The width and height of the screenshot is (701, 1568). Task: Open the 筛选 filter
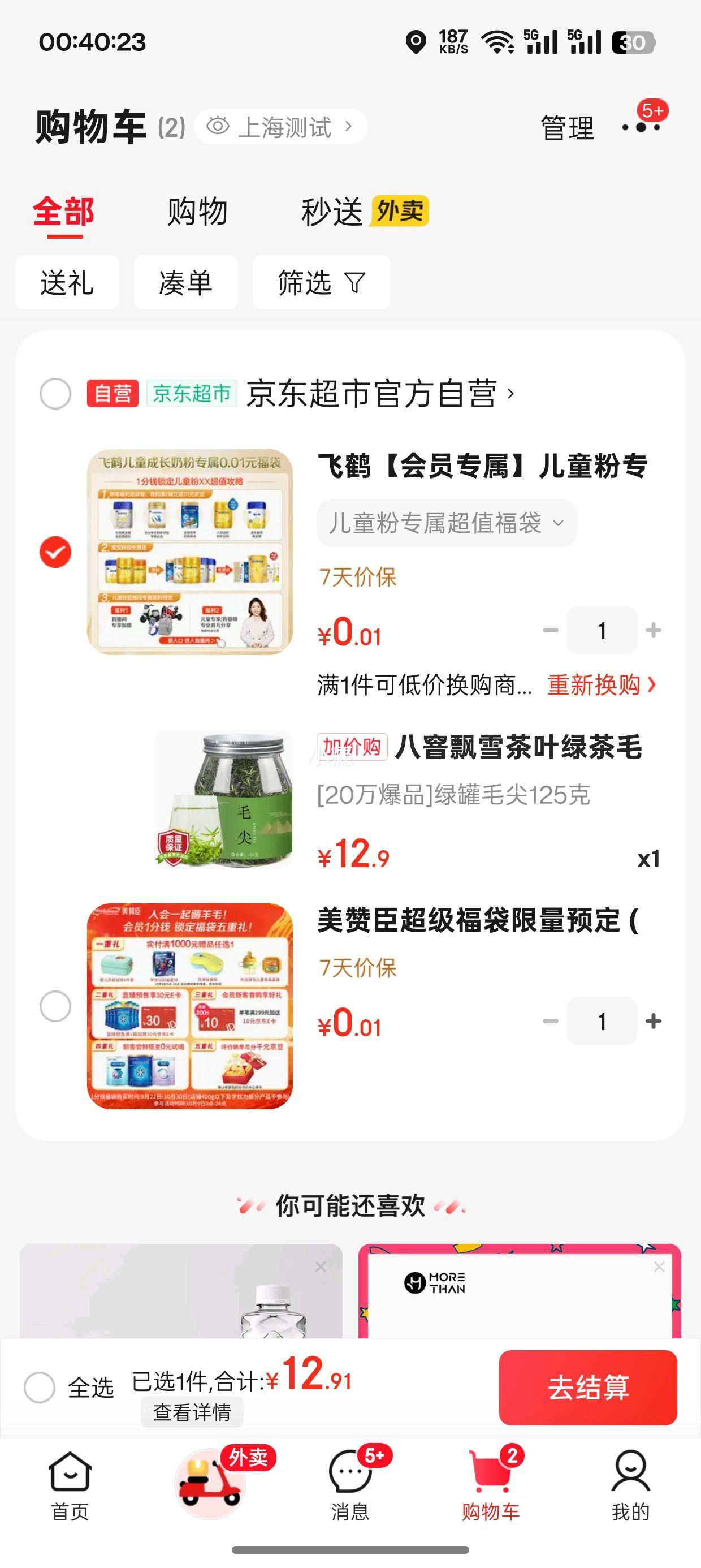coord(321,282)
